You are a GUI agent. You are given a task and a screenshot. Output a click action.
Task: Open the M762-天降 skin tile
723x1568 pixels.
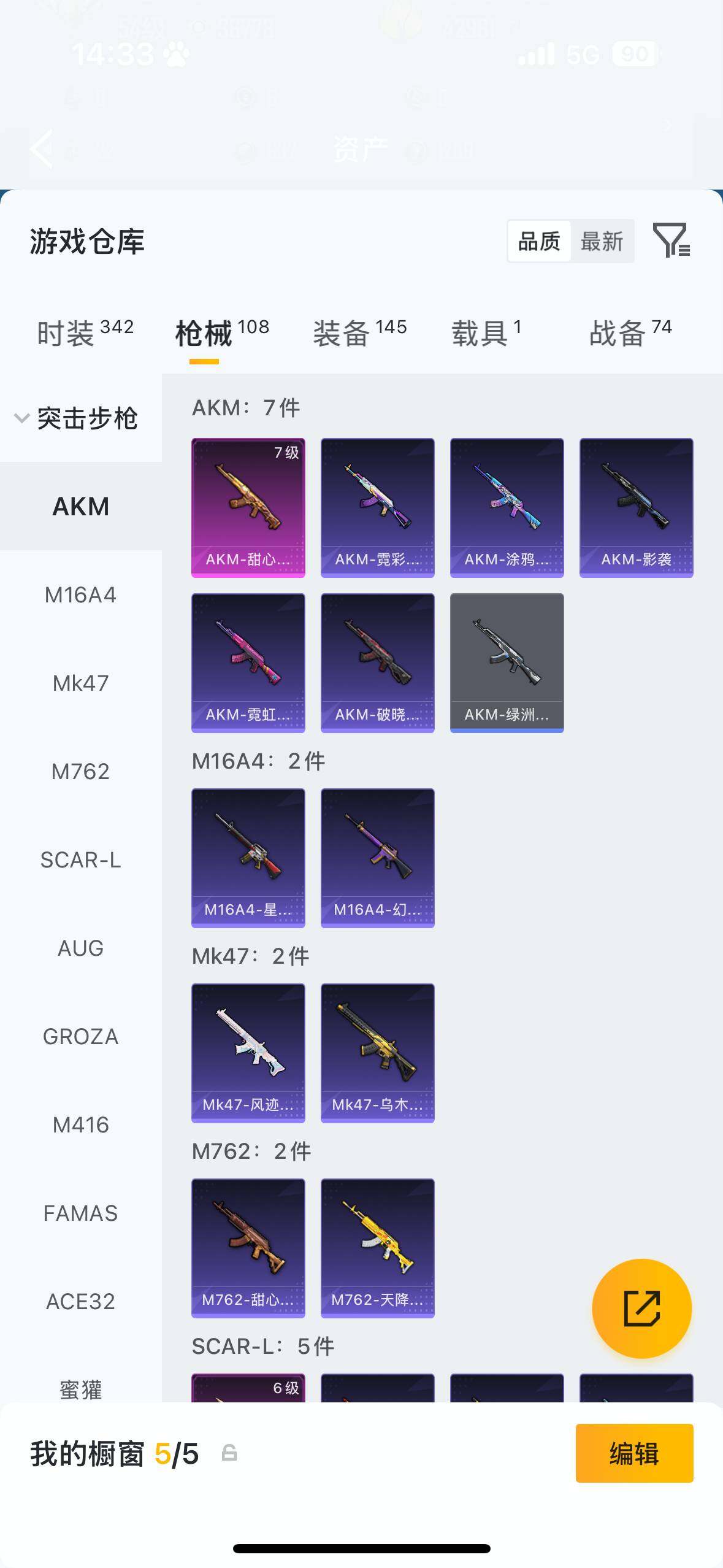pos(378,1248)
